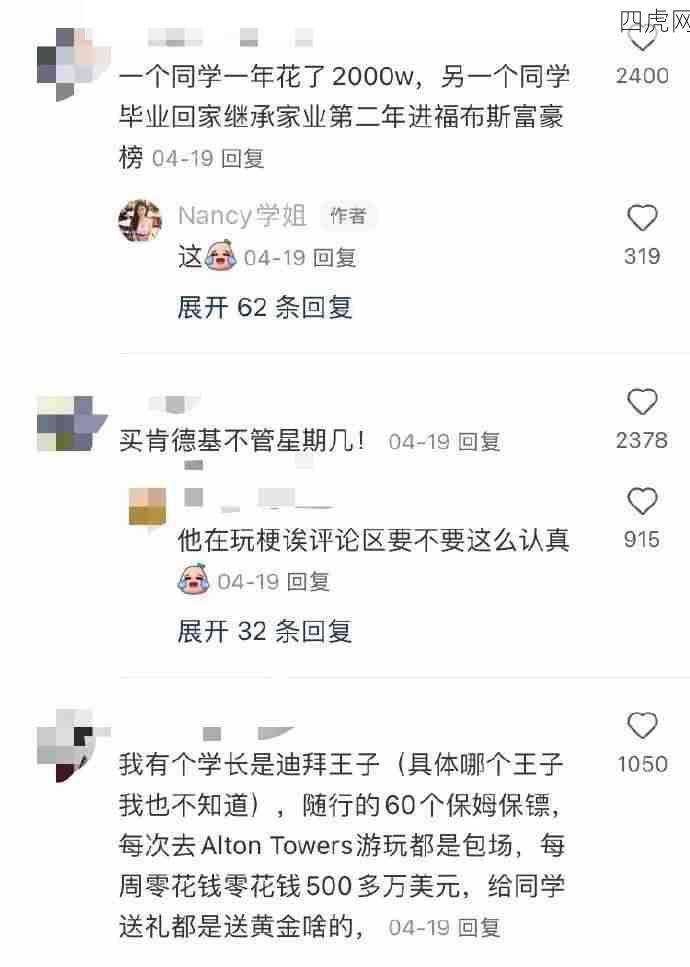The width and height of the screenshot is (690, 967).
Task: Reply to Nancy学姐's comment
Action: pyautogui.click(x=334, y=258)
